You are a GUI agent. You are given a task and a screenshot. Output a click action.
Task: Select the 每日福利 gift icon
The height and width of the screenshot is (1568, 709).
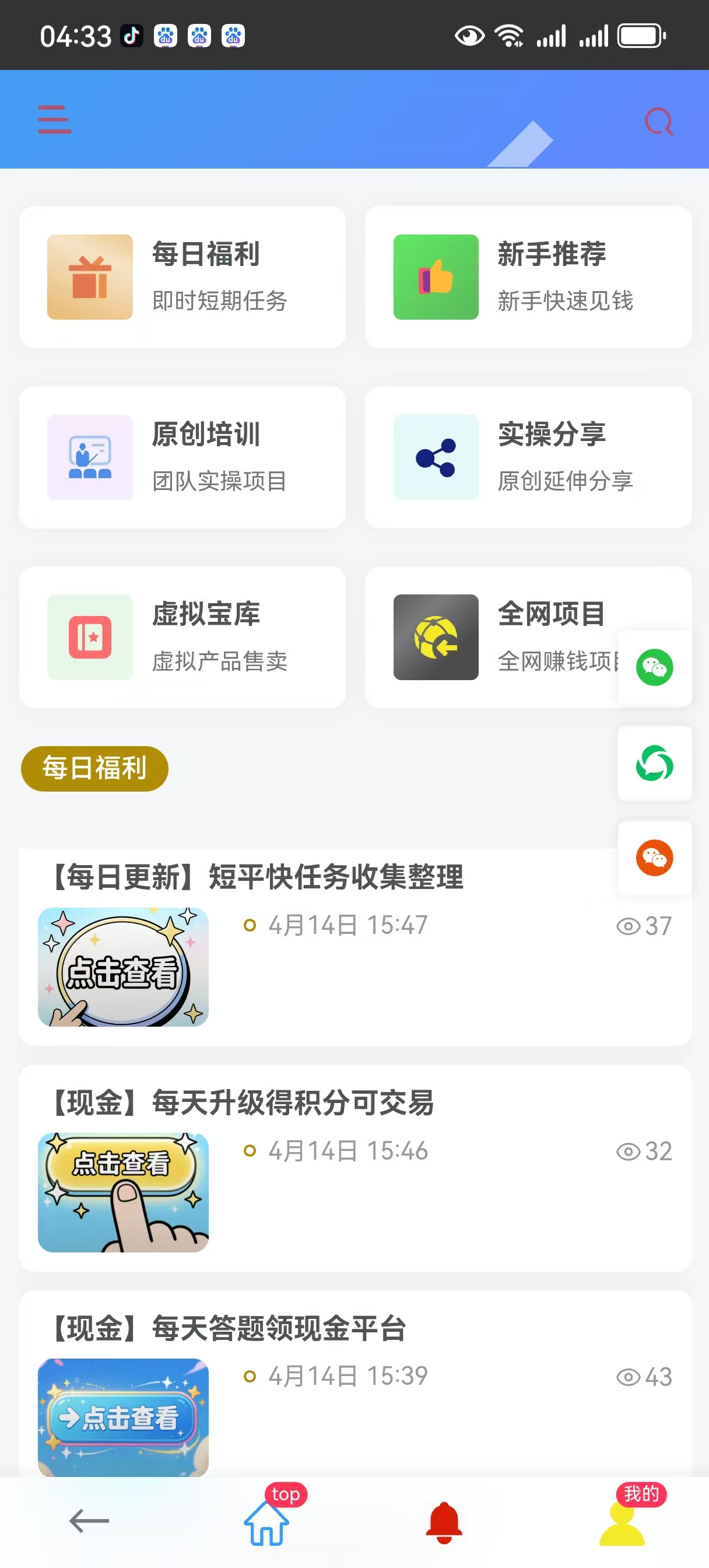click(x=89, y=277)
